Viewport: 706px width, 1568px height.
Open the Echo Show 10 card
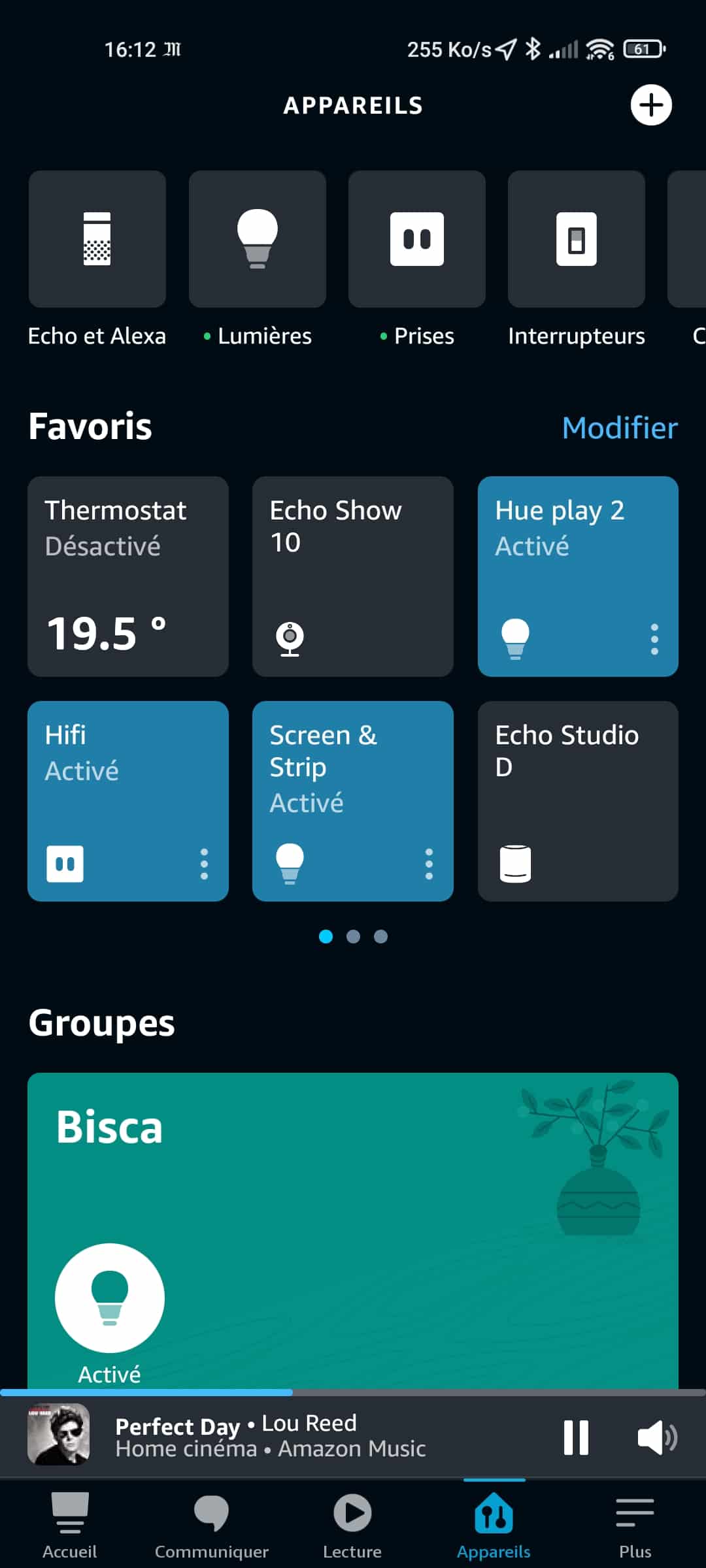pos(352,576)
